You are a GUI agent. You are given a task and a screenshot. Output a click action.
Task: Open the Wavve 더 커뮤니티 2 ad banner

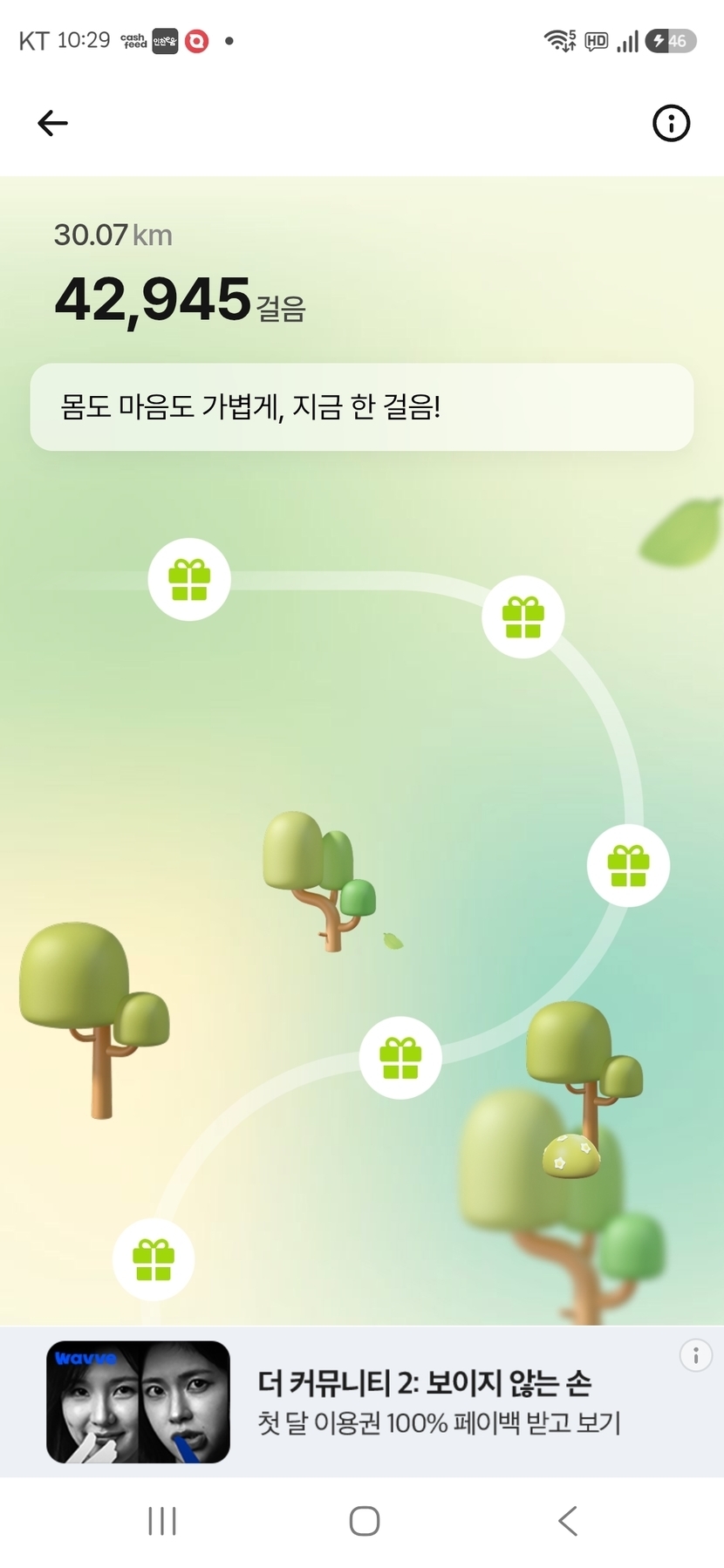[x=362, y=1401]
